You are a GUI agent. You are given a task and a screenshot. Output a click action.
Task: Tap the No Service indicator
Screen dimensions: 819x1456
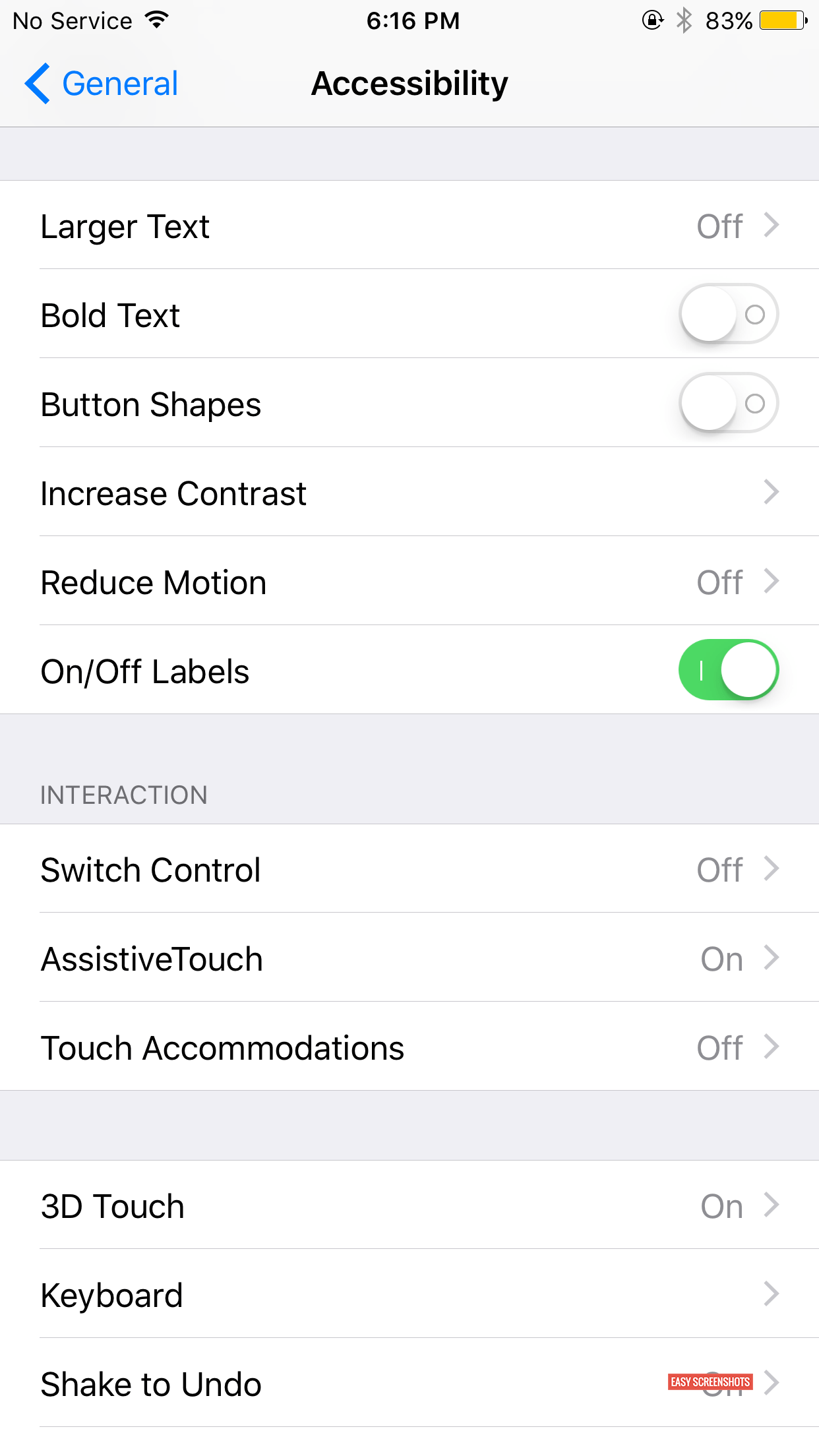click(x=73, y=20)
